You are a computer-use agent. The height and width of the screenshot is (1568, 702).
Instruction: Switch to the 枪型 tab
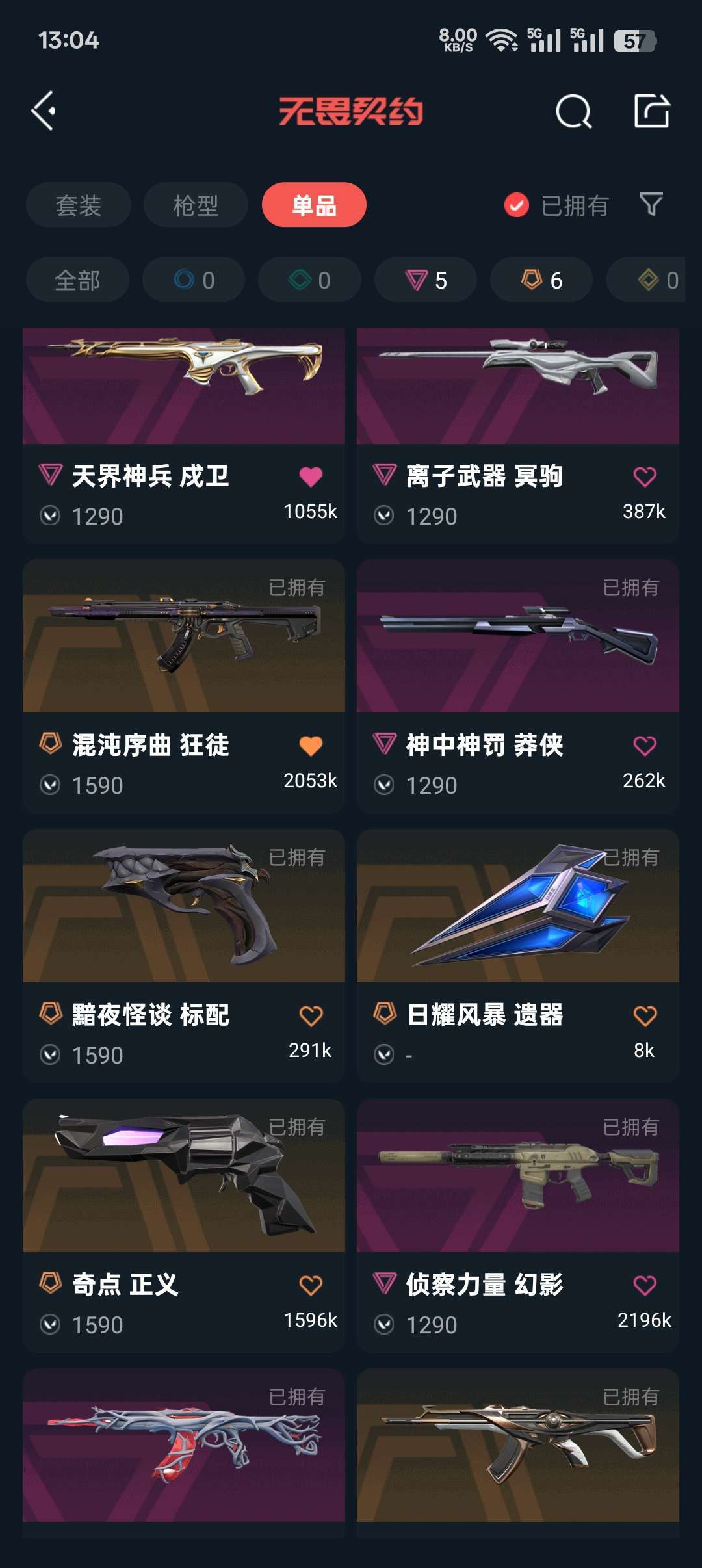(196, 205)
